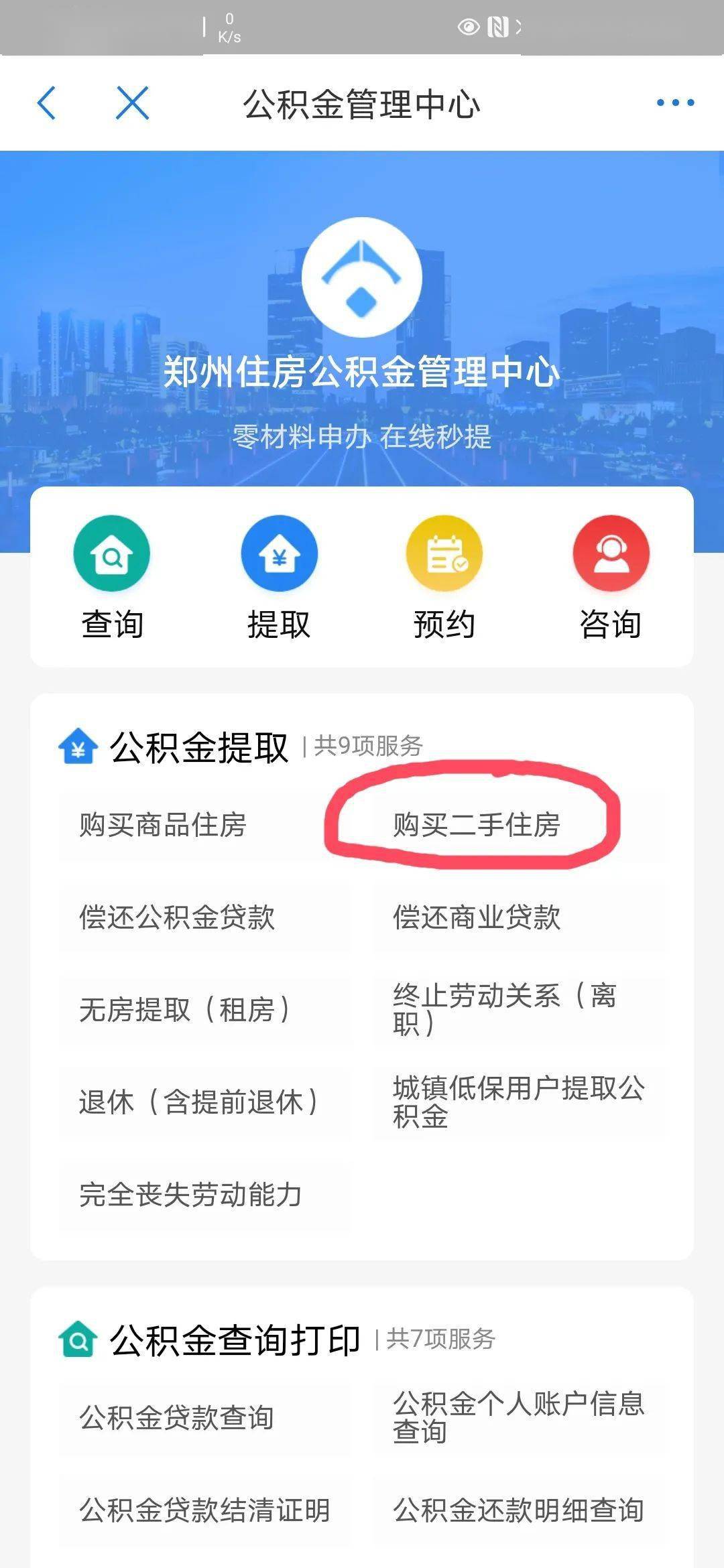Viewport: 724px width, 1568px height.
Task: Open the three-dot overflow menu
Action: coord(675,103)
